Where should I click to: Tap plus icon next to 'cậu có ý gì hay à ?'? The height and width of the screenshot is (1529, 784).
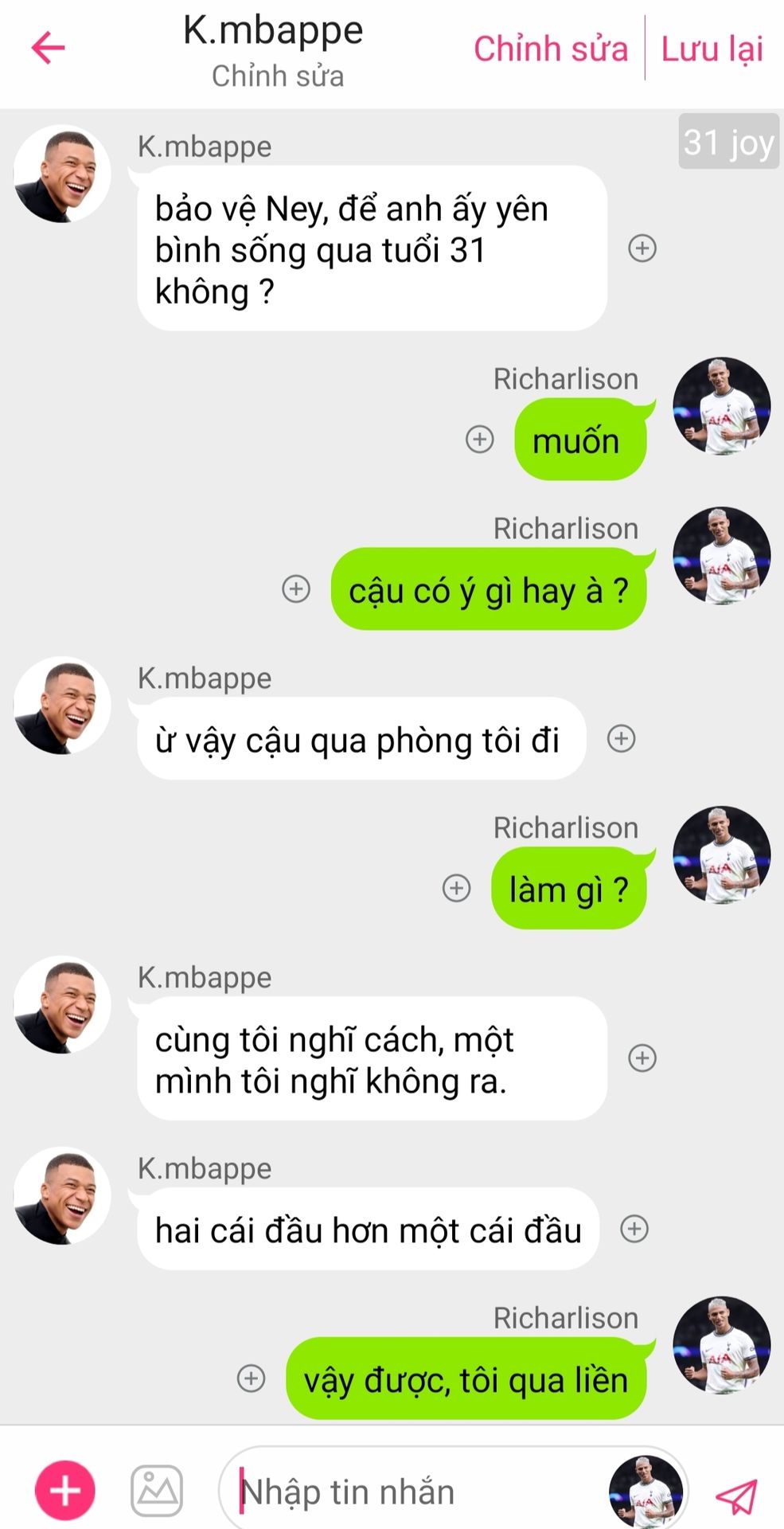pyautogui.click(x=296, y=589)
